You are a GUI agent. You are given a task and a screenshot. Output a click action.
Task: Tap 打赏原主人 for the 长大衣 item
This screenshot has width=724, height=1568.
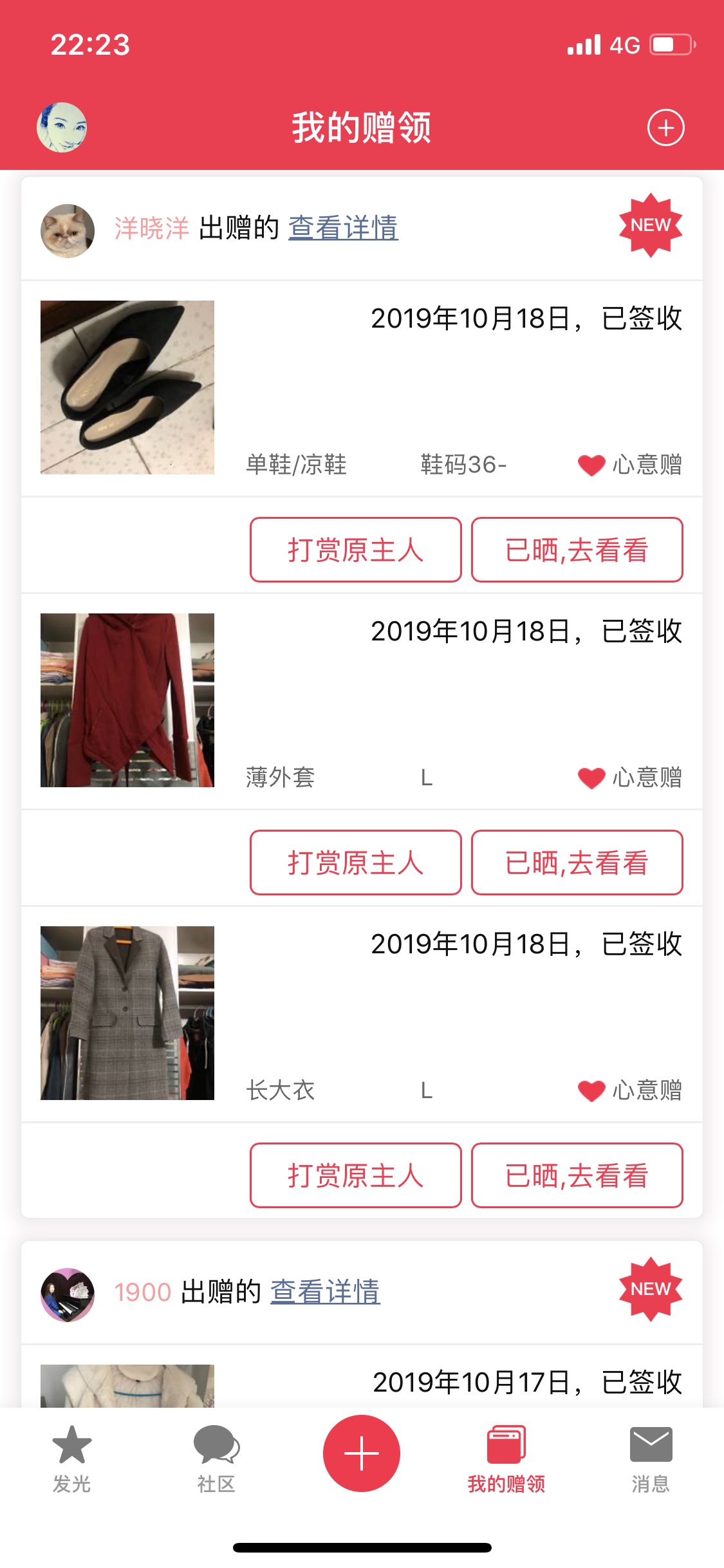[x=355, y=1175]
